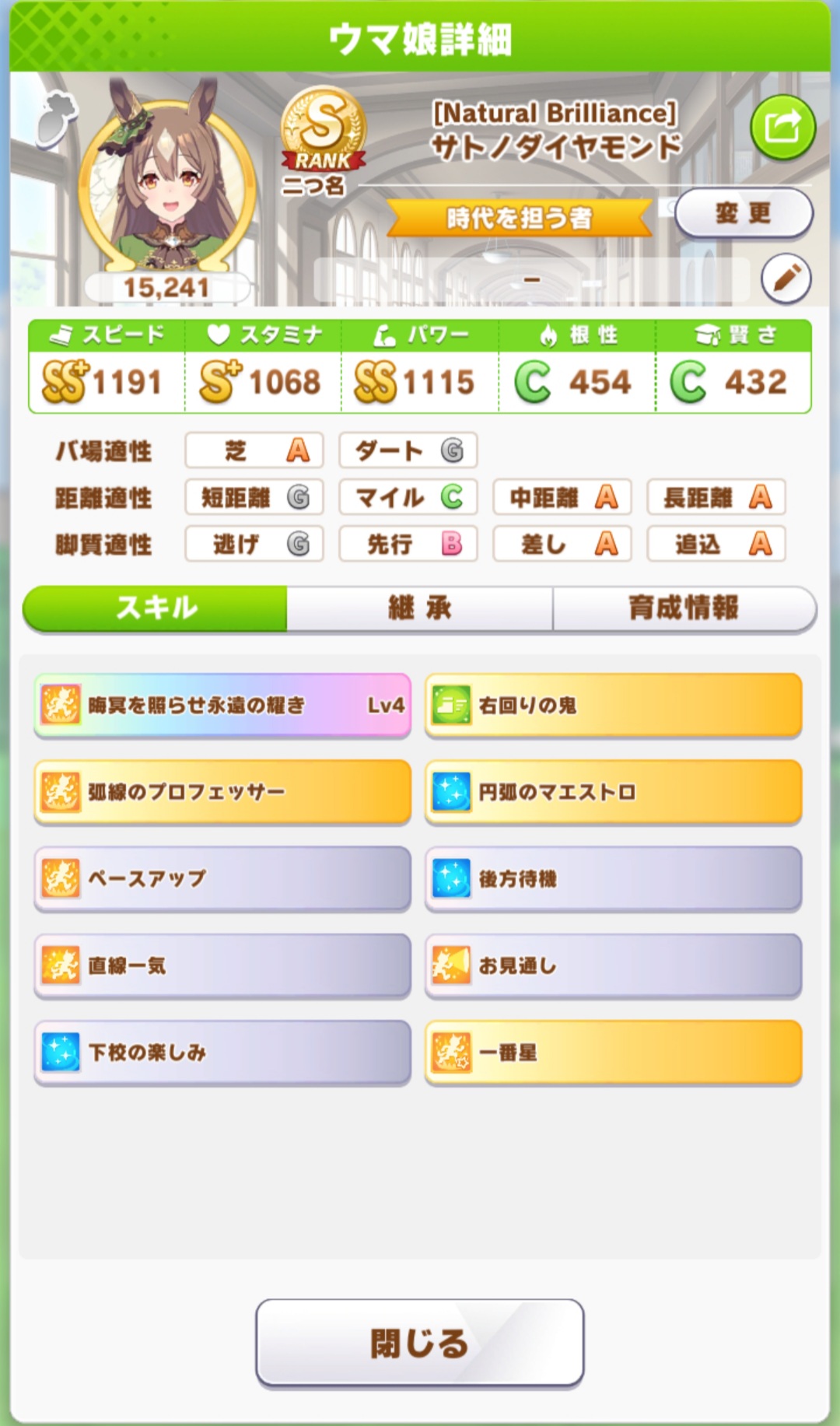
Task: Select the スキル tab
Action: coord(156,608)
